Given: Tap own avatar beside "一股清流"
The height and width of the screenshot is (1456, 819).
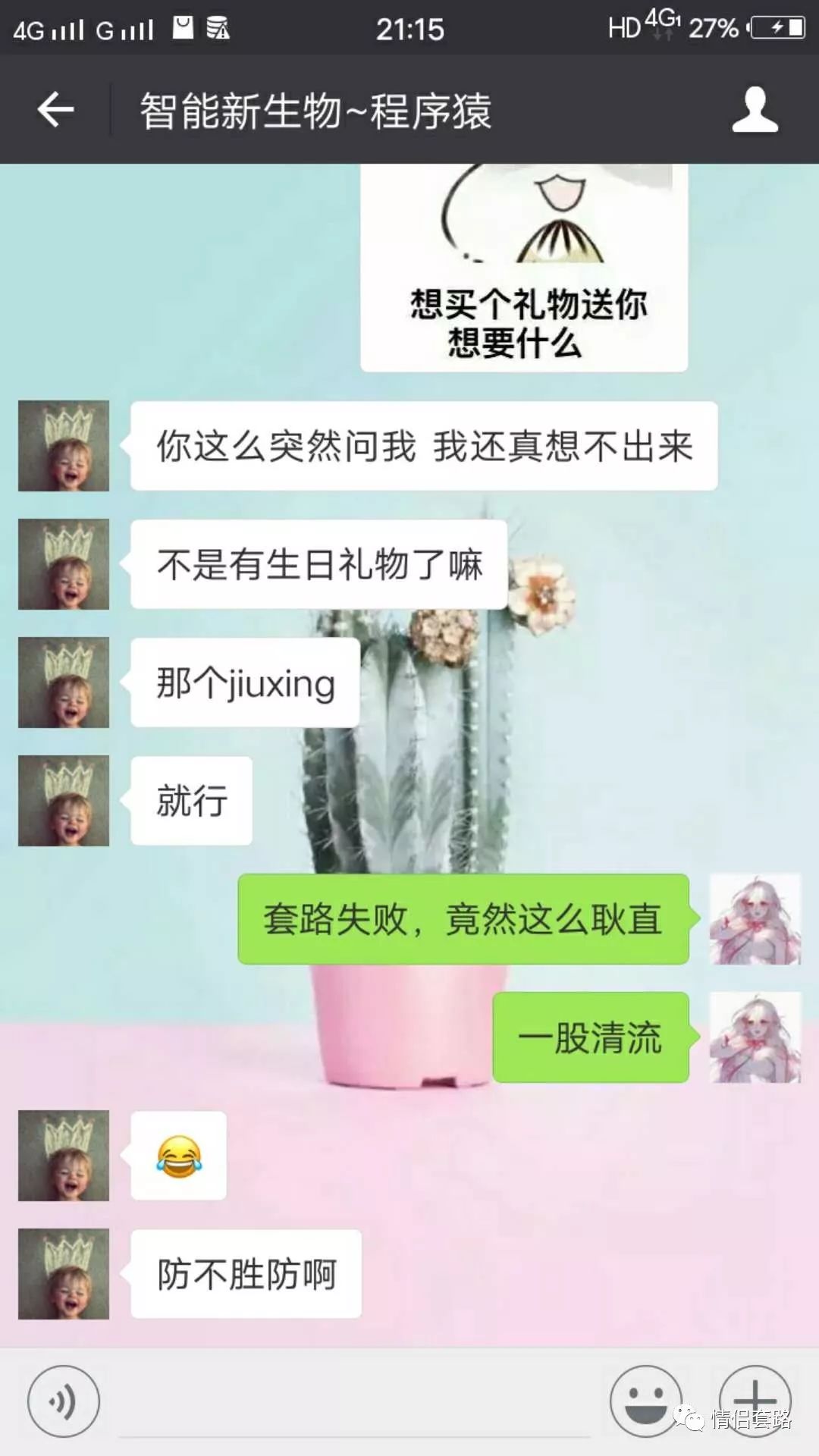Looking at the screenshot, I should (755, 1037).
